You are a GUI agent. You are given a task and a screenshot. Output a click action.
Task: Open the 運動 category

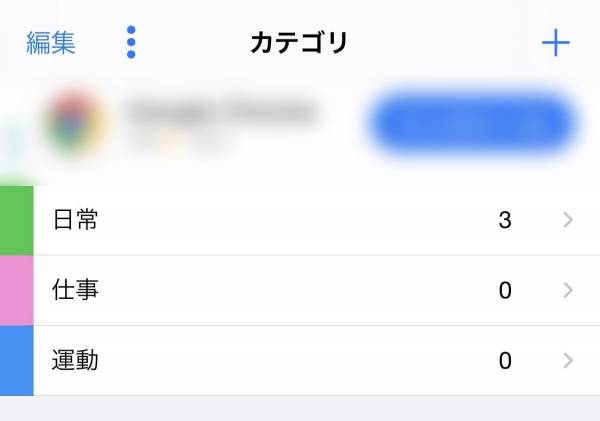300,360
